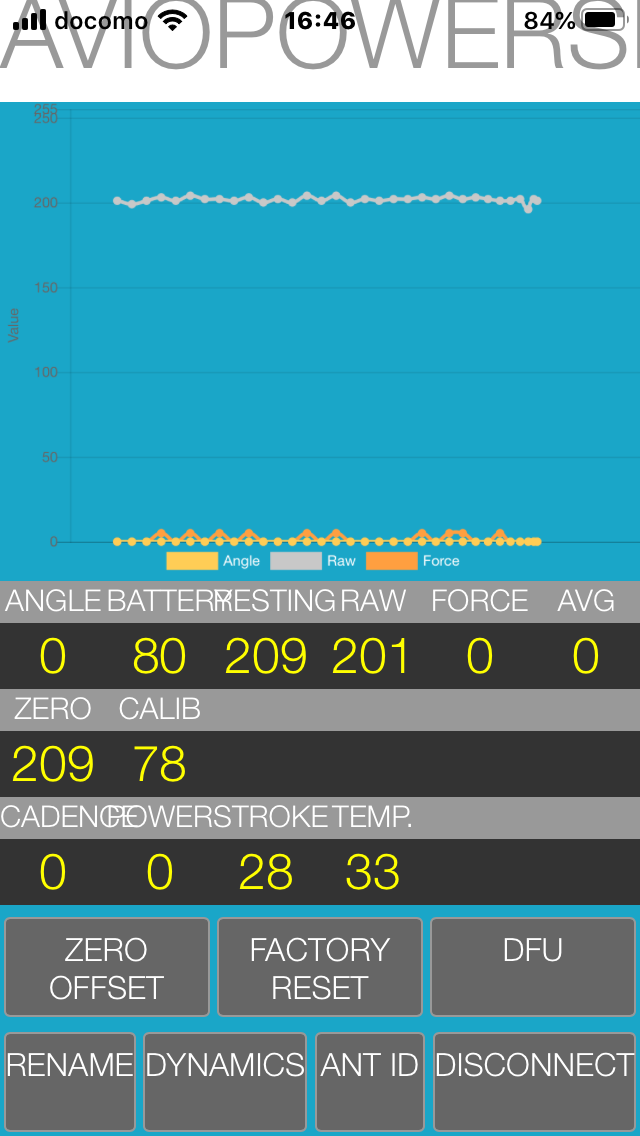This screenshot has height=1136, width=640.
Task: Tap the ANT ID button
Action: [369, 1080]
